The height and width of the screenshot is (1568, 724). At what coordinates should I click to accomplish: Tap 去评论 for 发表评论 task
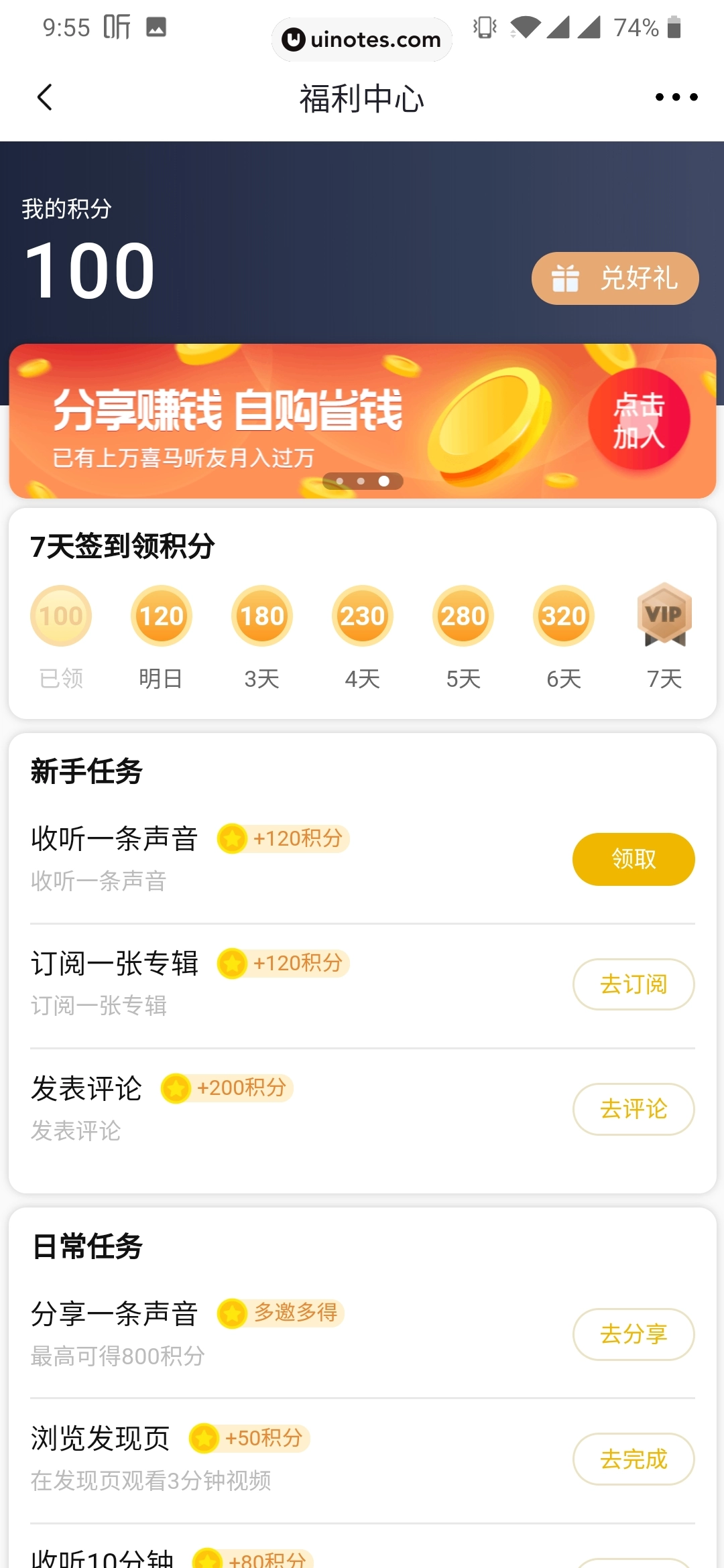click(x=633, y=1109)
